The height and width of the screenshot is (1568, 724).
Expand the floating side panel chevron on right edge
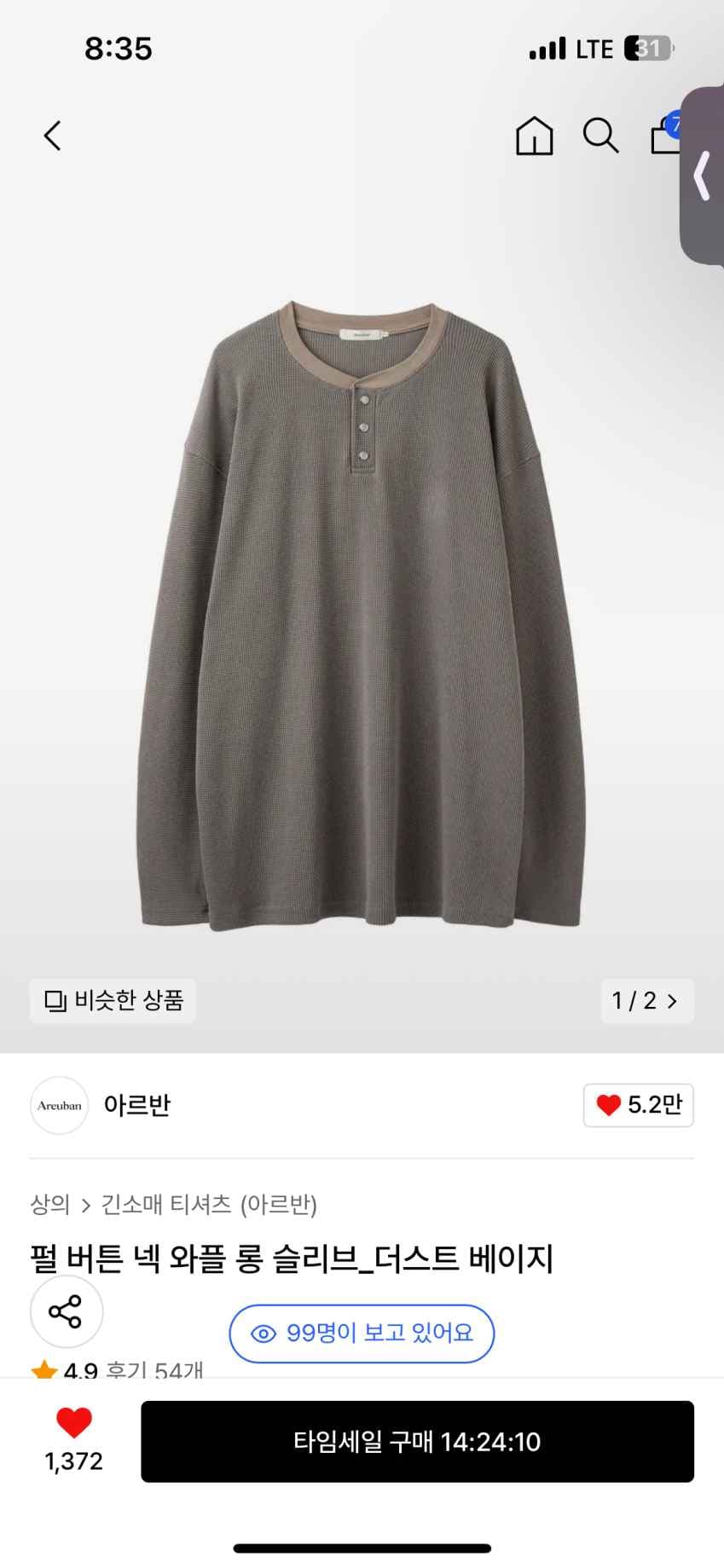point(701,173)
